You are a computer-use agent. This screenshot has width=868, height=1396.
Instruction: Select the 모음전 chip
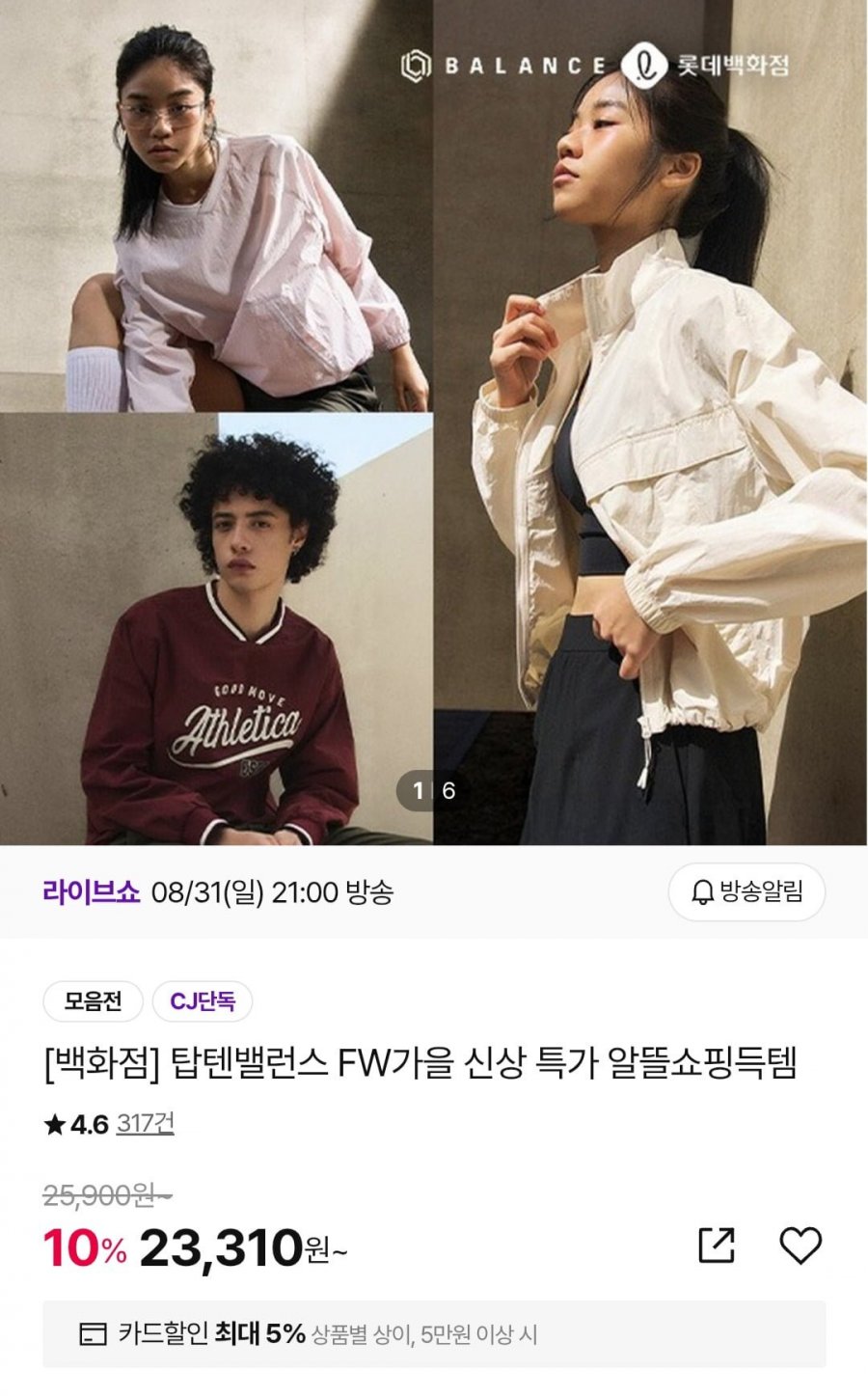point(93,1001)
